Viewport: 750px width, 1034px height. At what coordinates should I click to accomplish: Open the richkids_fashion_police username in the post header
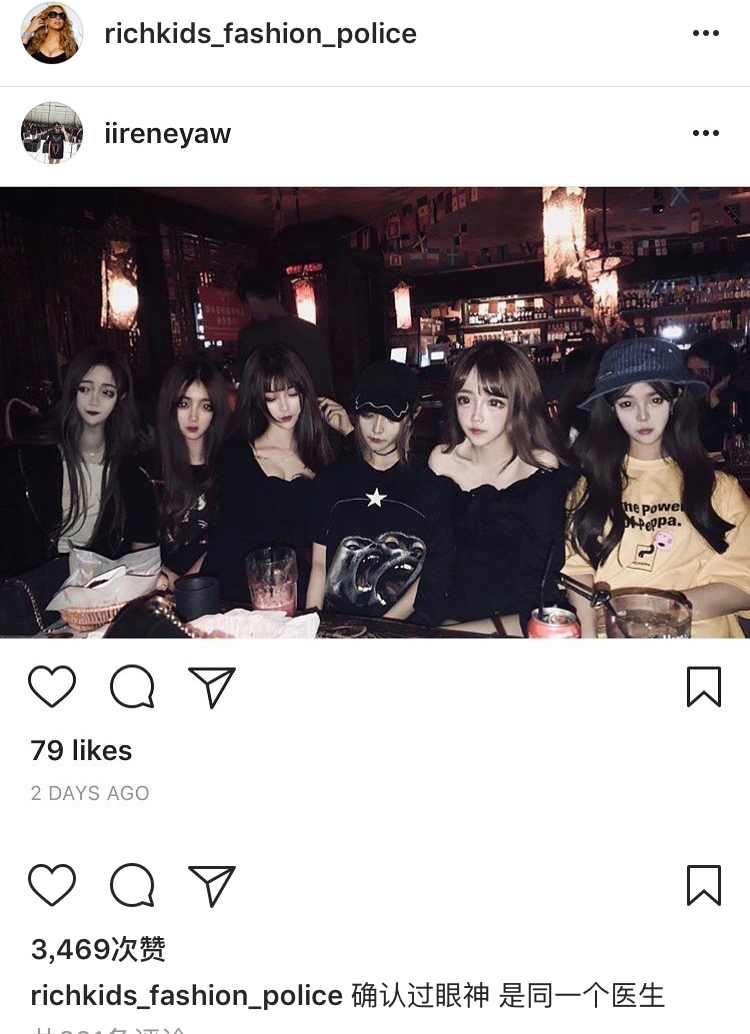tap(261, 34)
